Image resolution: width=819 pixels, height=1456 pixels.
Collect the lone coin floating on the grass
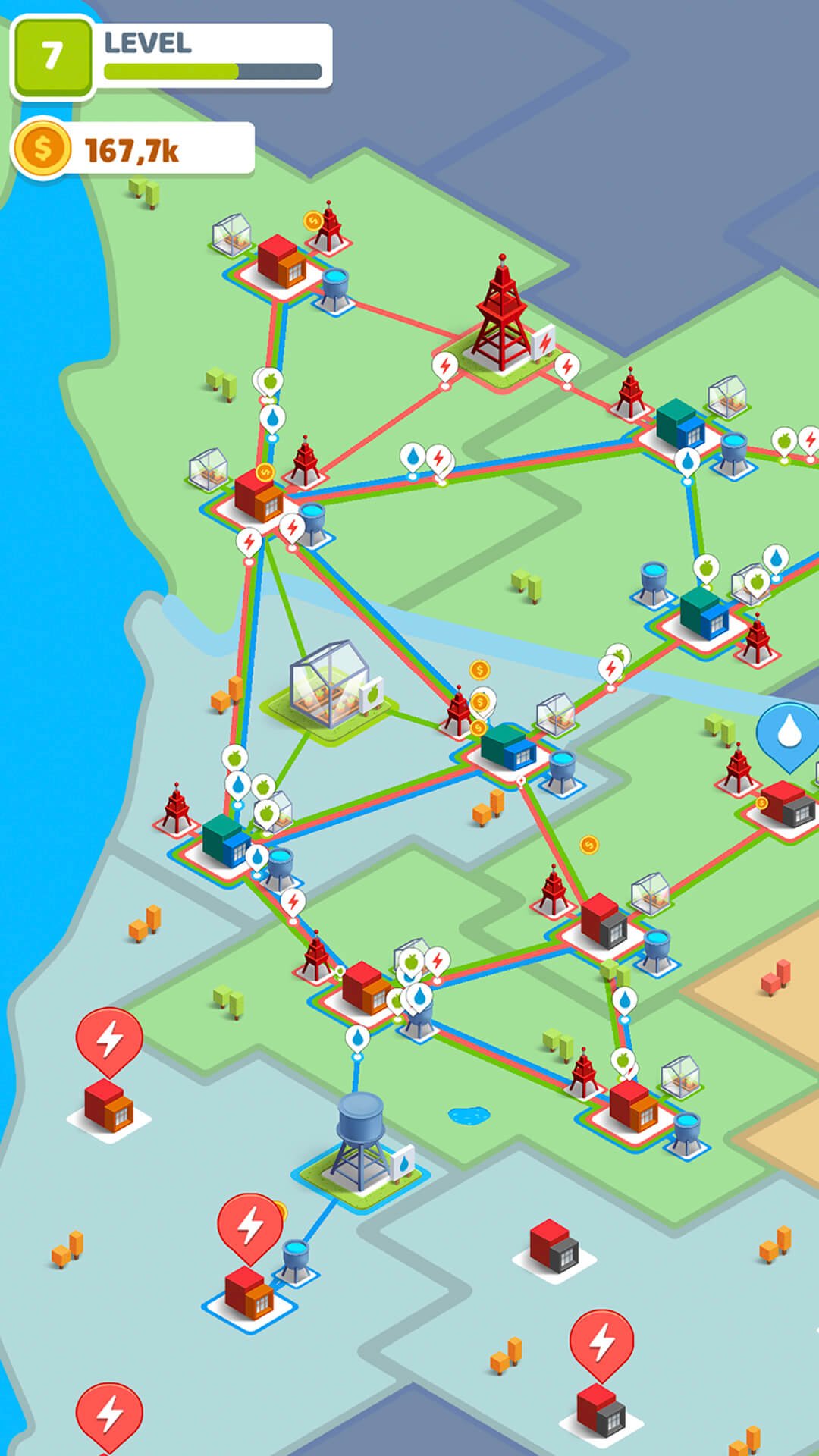(589, 844)
